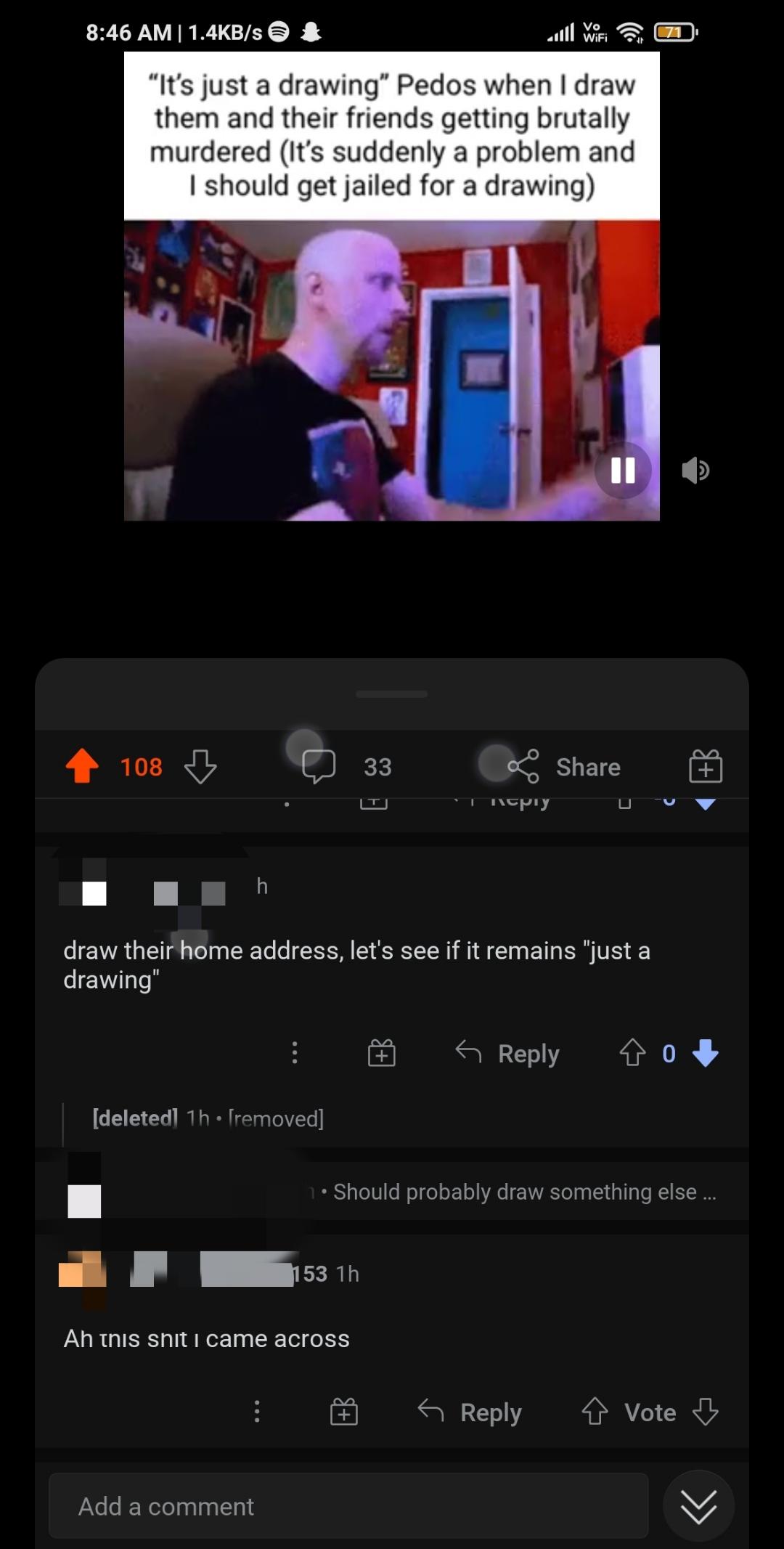Jump to next comment with double-chevron button
Viewport: 784px width, 1549px height.
coord(698,1506)
